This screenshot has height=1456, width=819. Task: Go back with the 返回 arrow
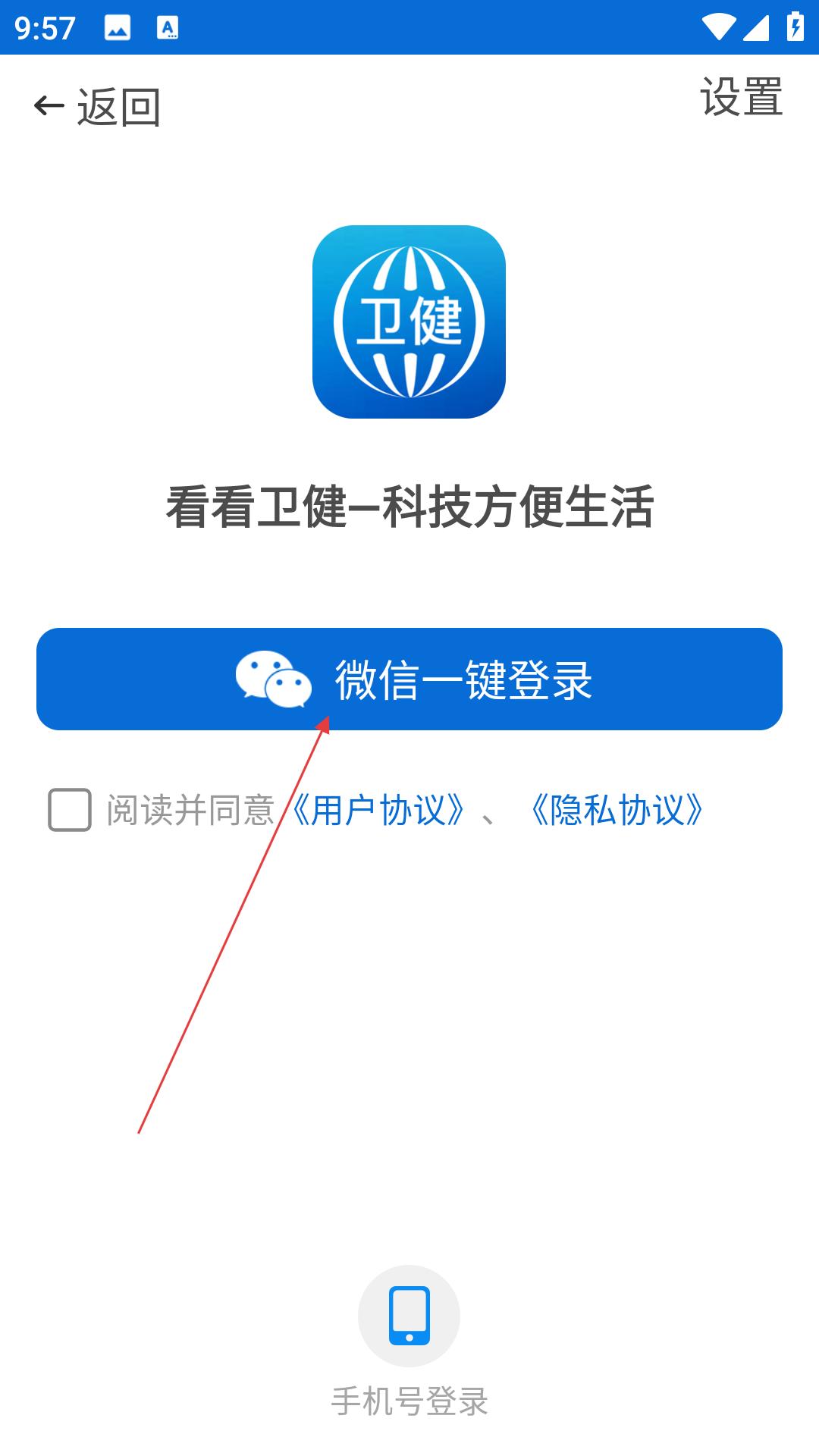pos(96,107)
